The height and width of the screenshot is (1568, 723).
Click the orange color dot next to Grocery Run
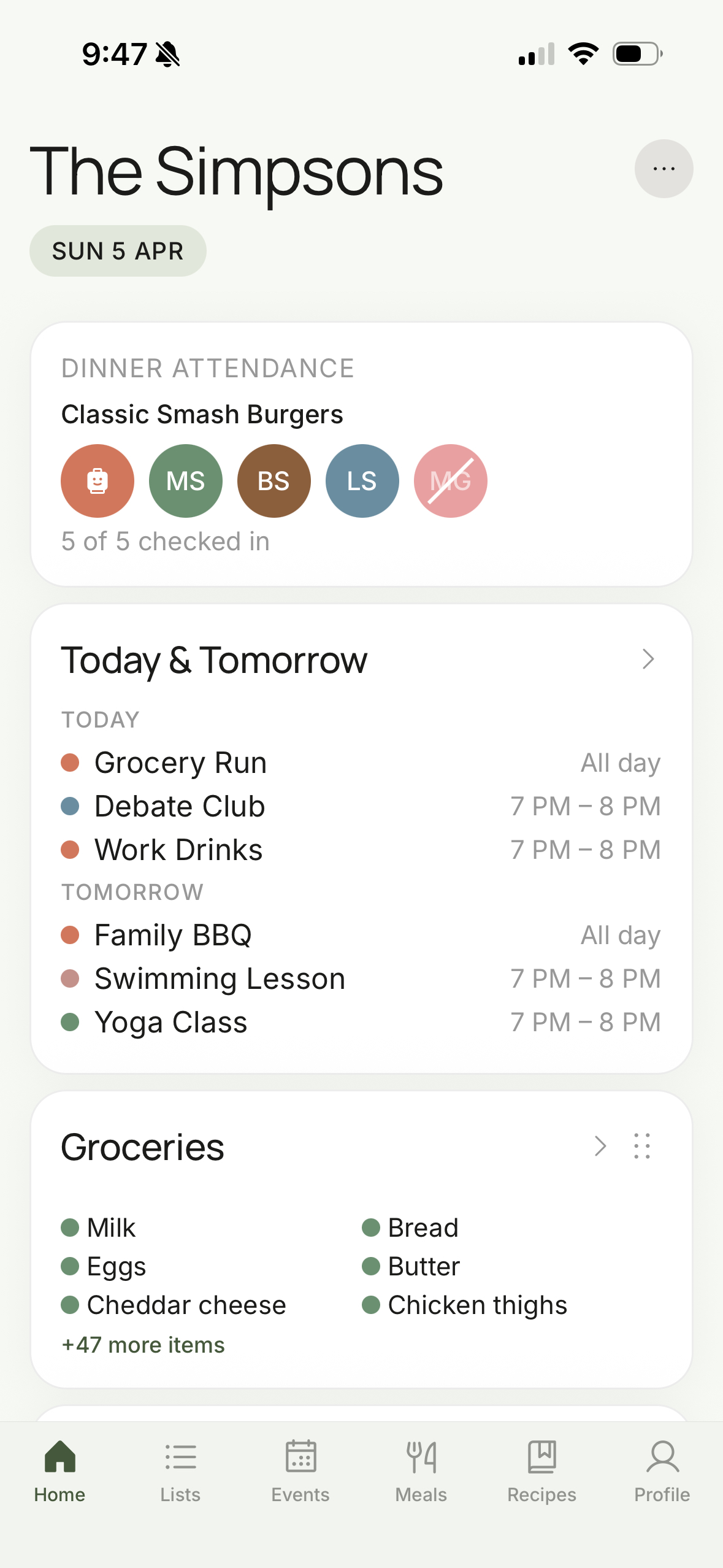[71, 763]
